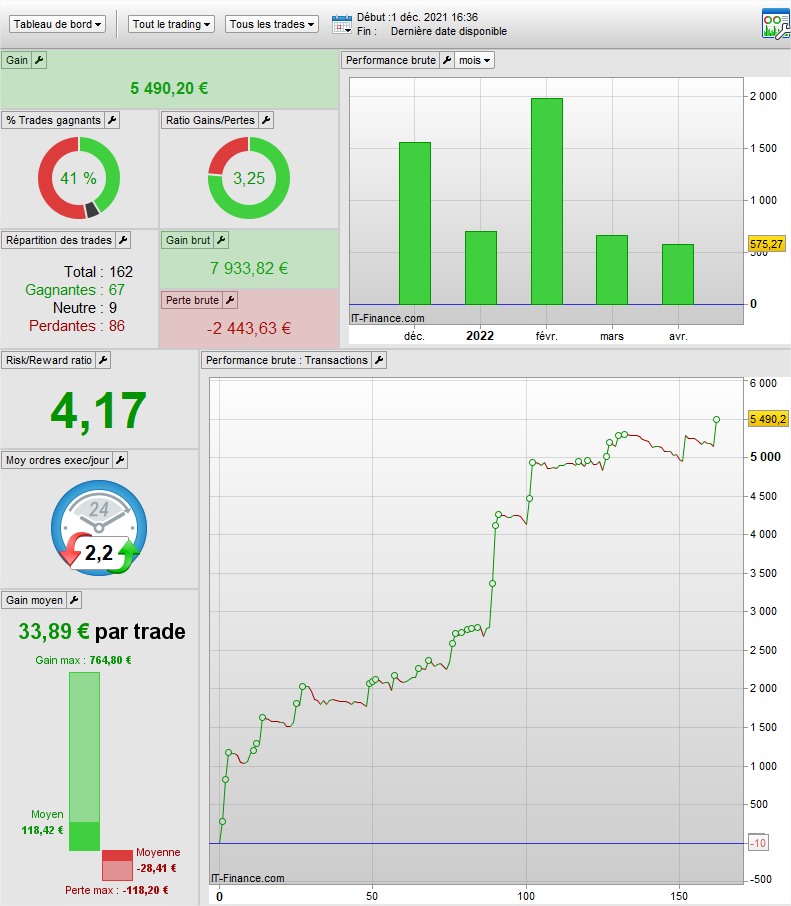
Task: Configure the Gain brut widget
Action: pos(221,240)
